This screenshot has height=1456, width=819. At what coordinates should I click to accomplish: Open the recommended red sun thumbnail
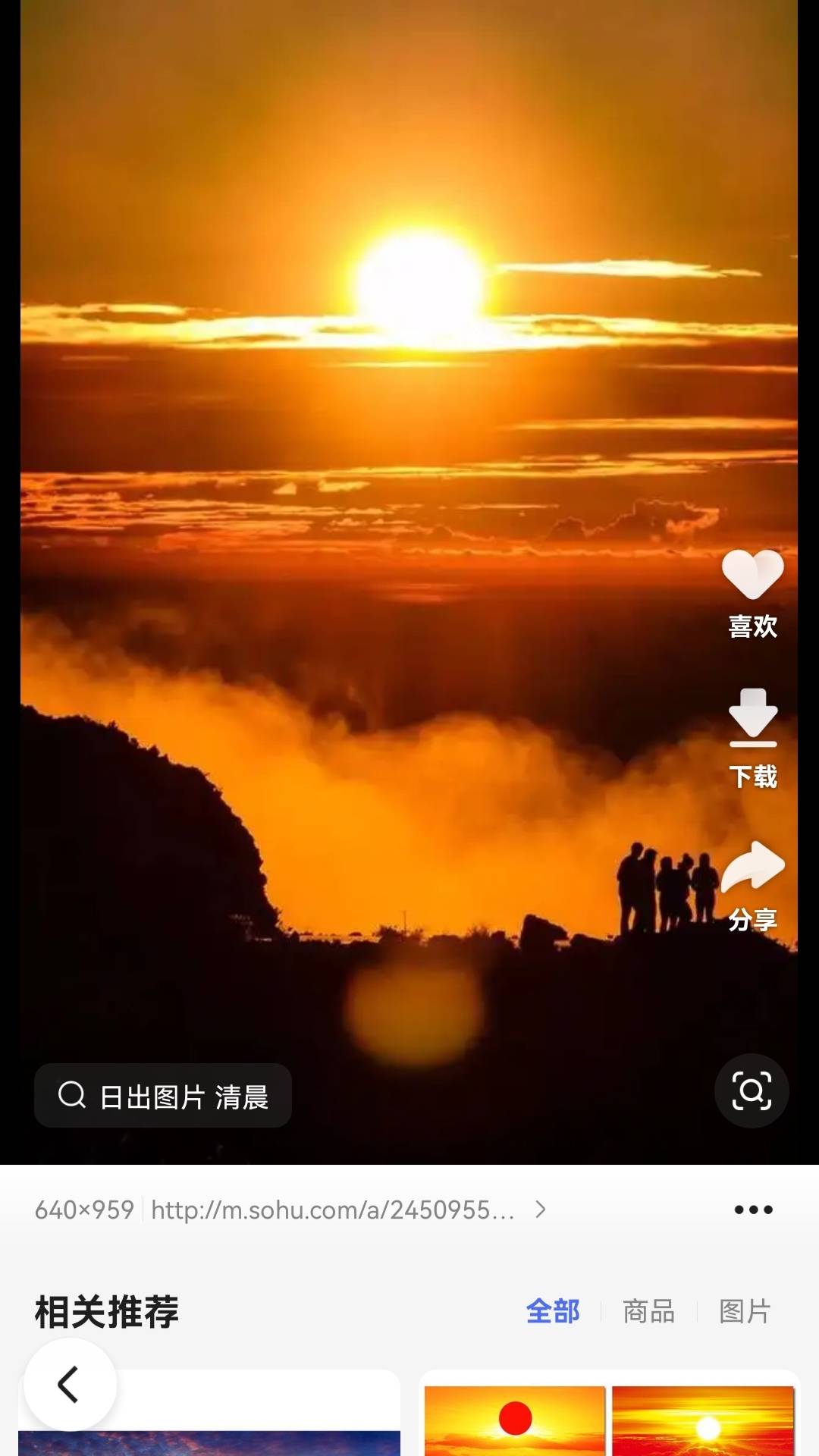pyautogui.click(x=516, y=1420)
